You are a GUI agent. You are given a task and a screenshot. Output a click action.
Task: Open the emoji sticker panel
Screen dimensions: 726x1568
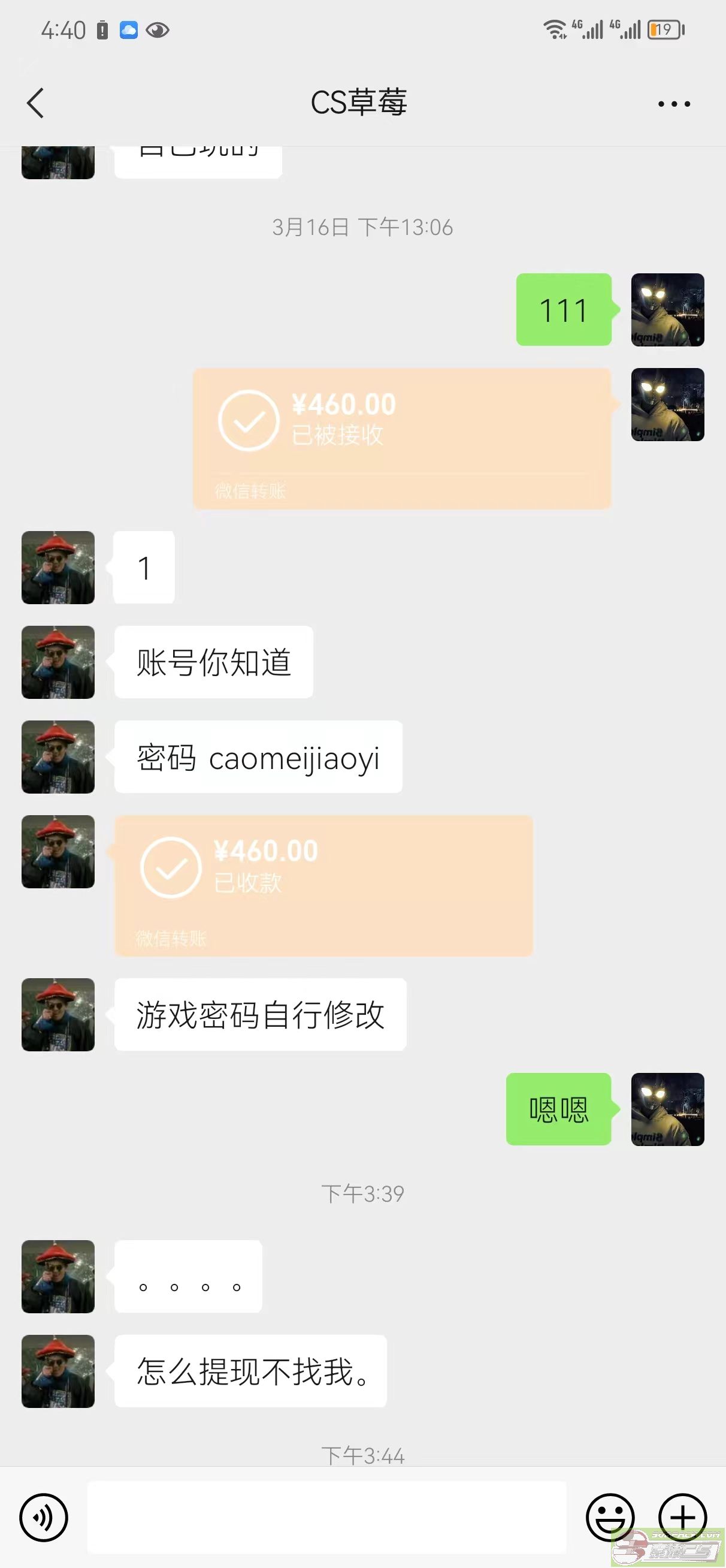click(x=609, y=1517)
